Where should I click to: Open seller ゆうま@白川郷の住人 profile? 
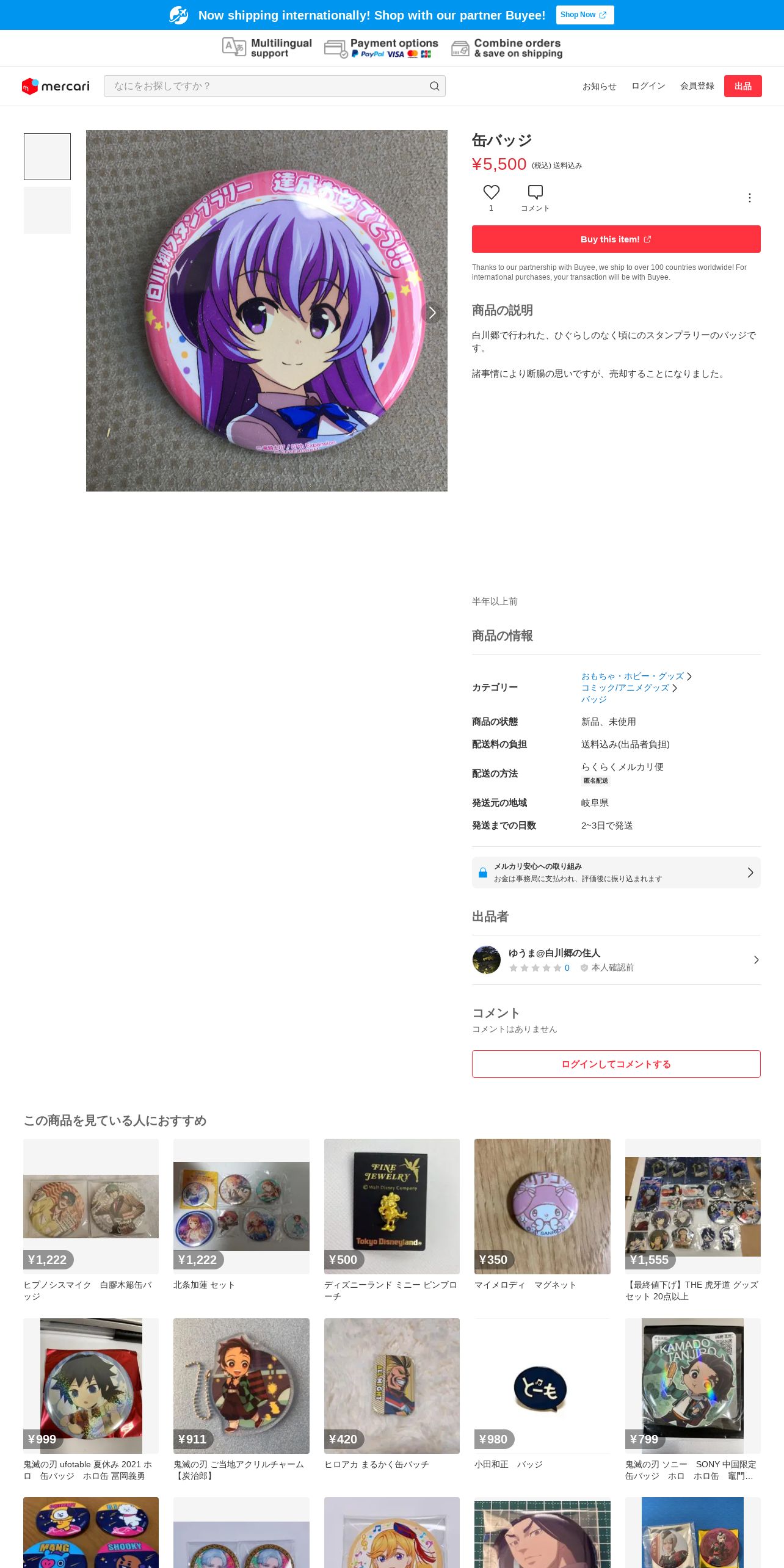coord(616,960)
